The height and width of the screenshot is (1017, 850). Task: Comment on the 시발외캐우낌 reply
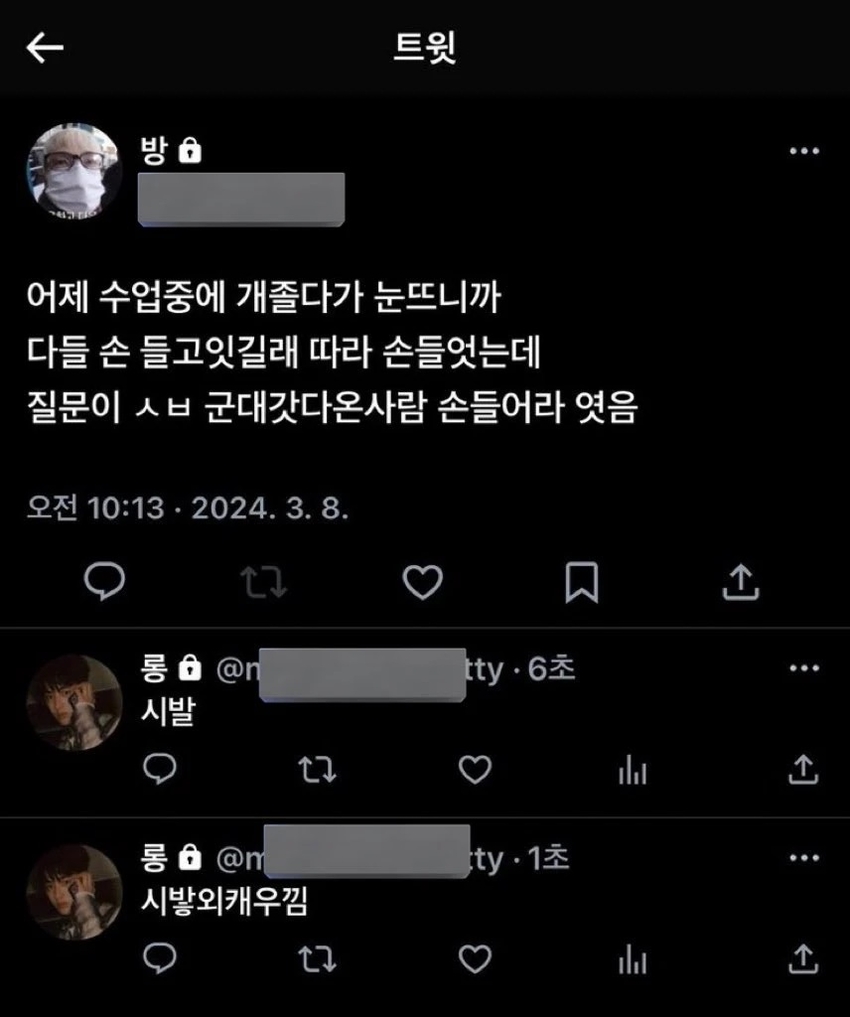click(x=160, y=960)
